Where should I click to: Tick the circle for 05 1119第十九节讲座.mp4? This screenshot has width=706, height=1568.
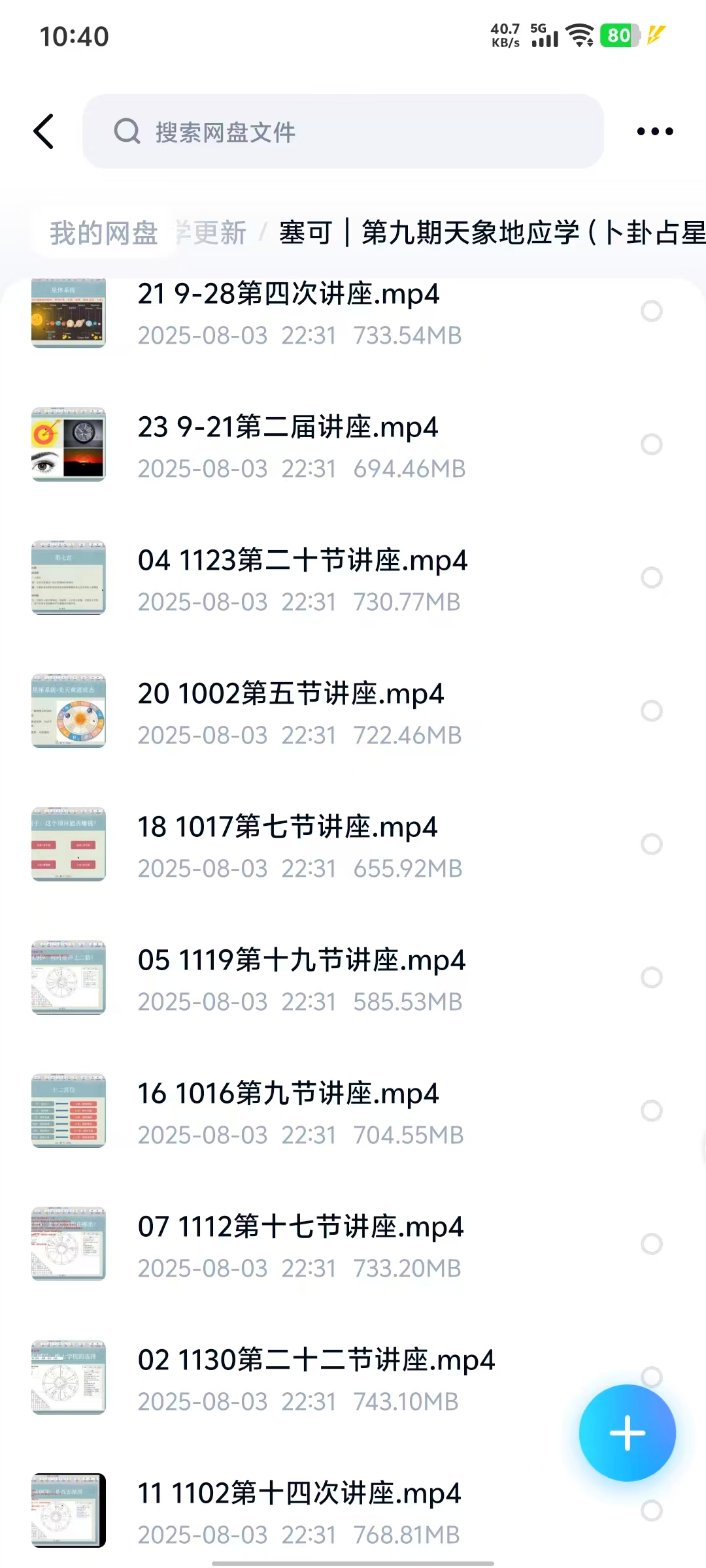tap(651, 977)
